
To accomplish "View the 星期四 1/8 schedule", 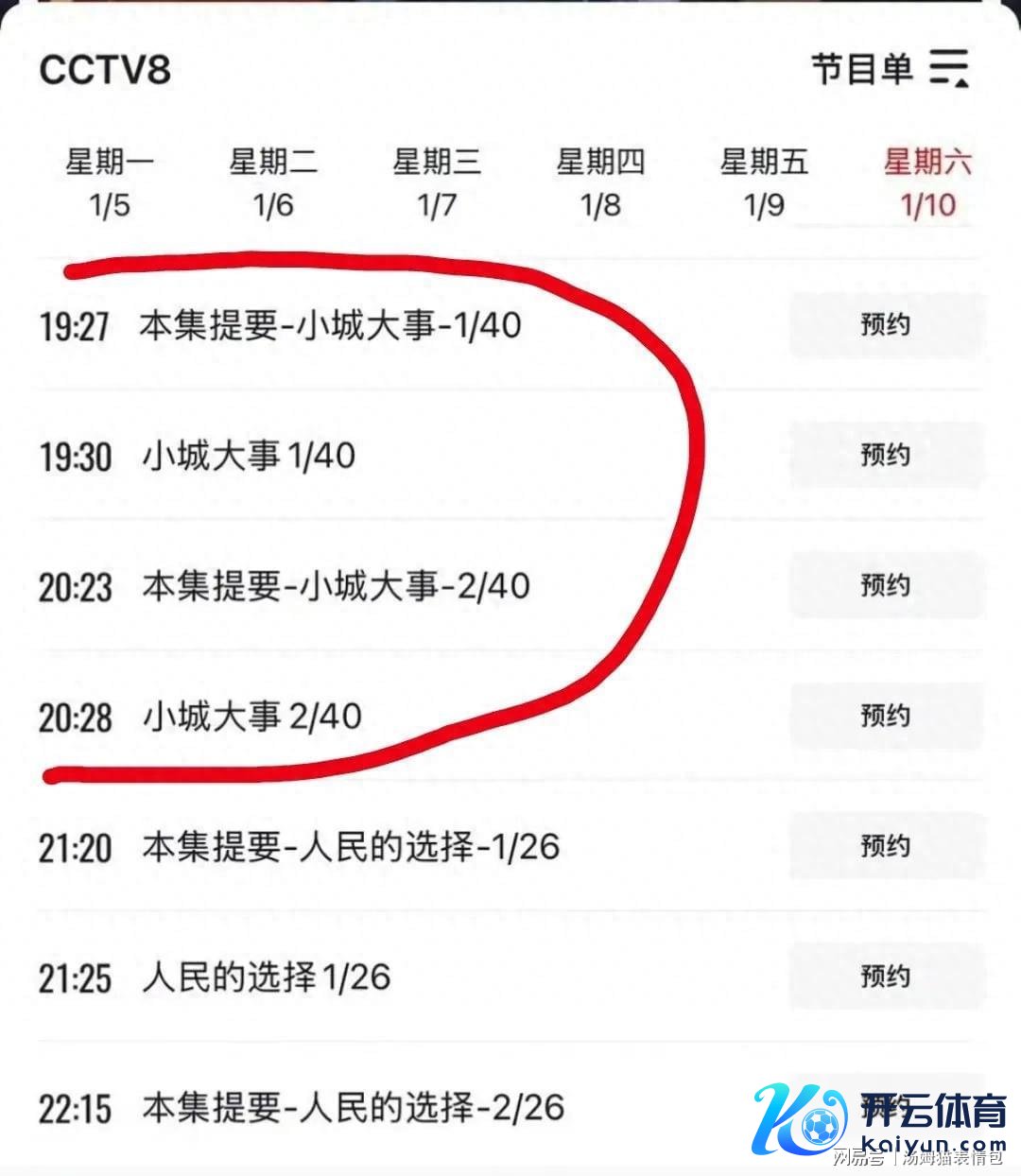I will coord(600,182).
